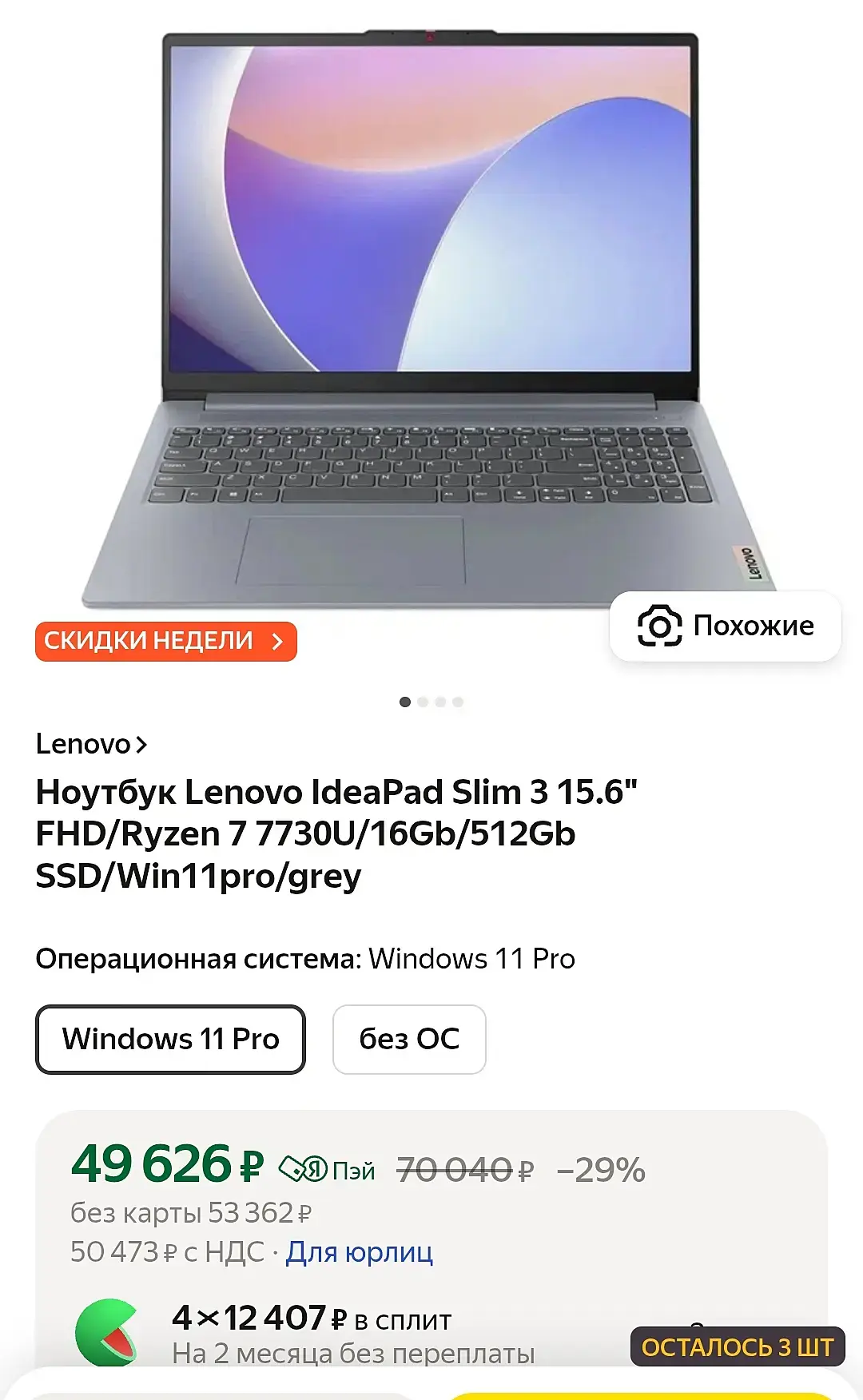Tap Похожие to find similar items
The image size is (863, 1400).
pos(725,626)
